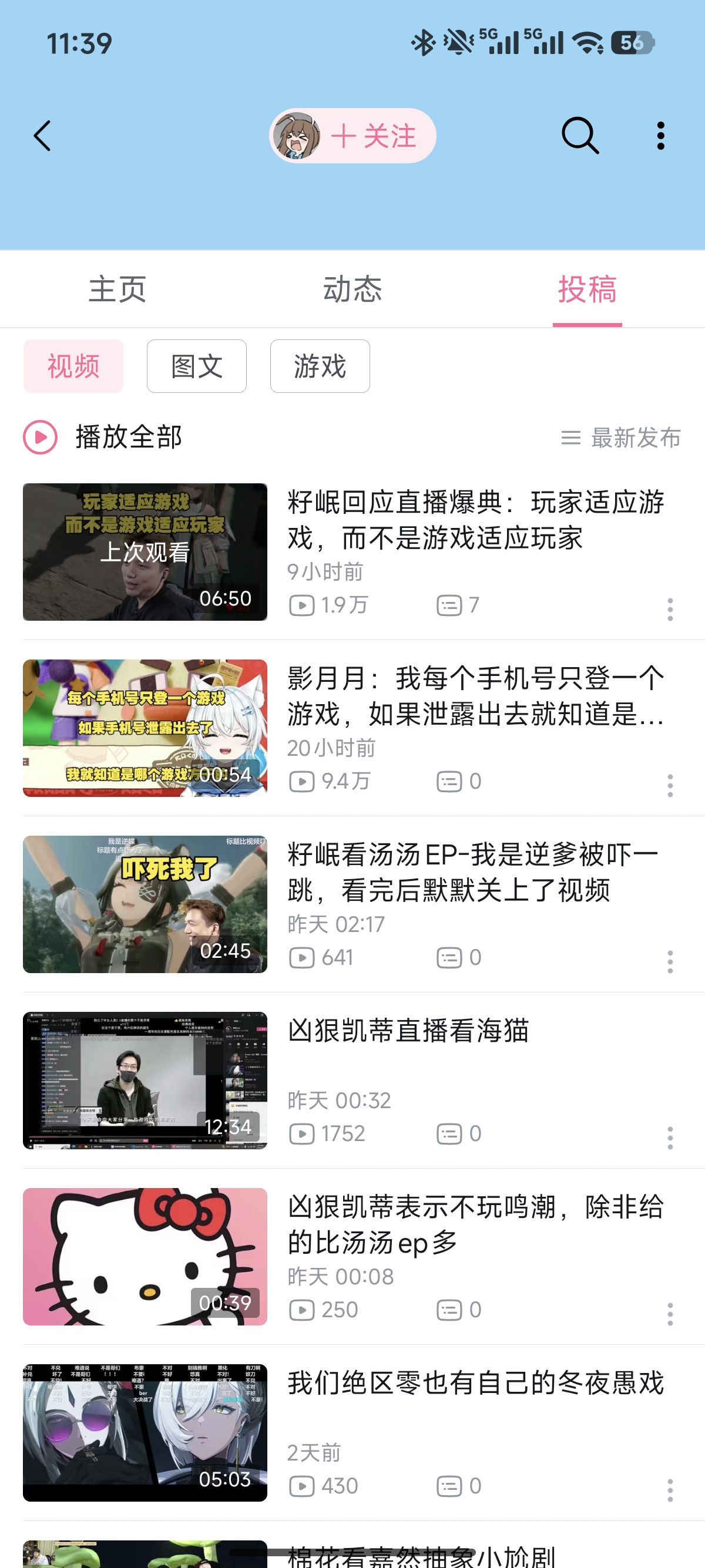The width and height of the screenshot is (705, 1568).
Task: Open more options for the 影月月 video
Action: pos(670,785)
